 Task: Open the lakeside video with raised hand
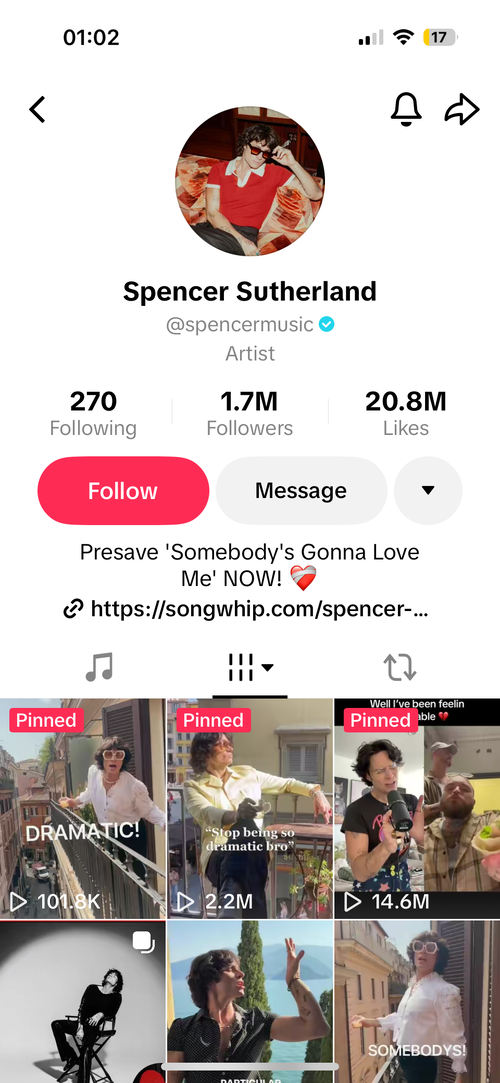pos(250,1001)
